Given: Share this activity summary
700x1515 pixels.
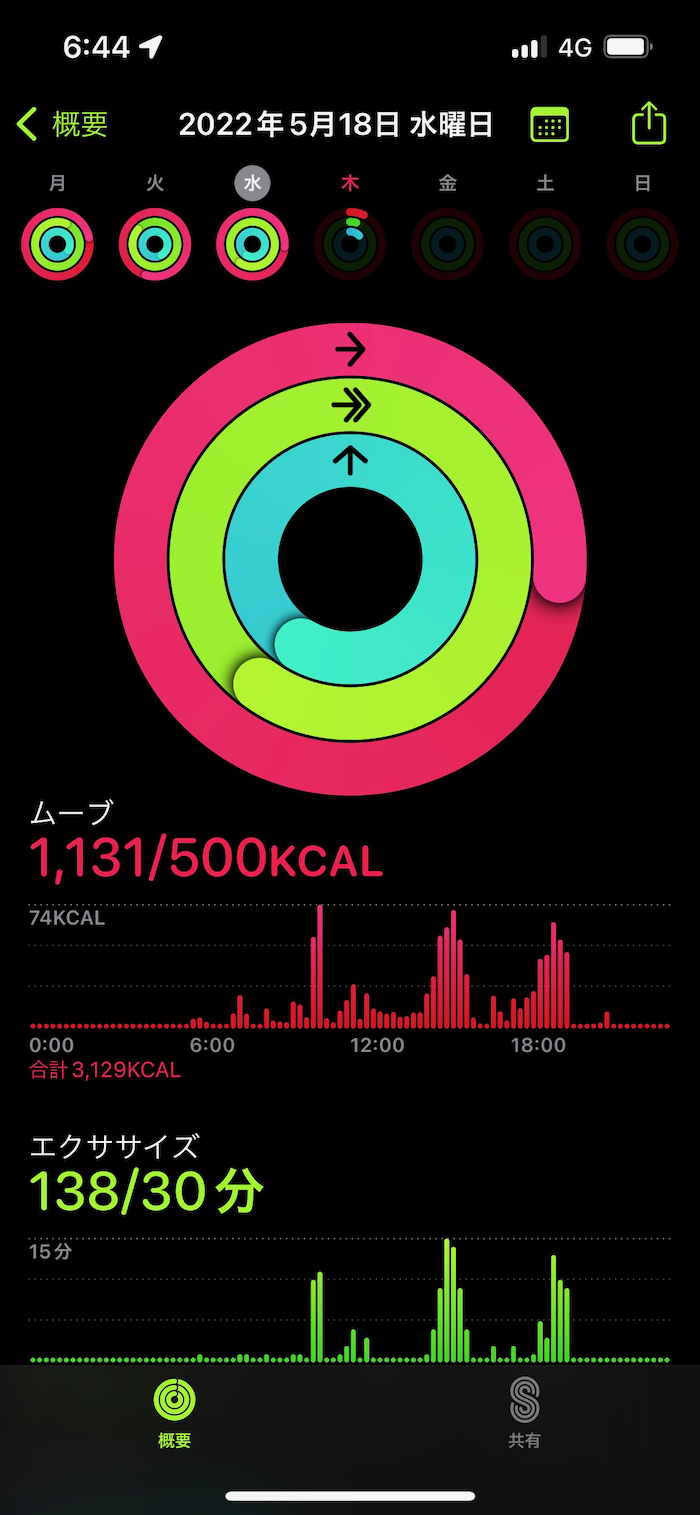Looking at the screenshot, I should [x=648, y=124].
